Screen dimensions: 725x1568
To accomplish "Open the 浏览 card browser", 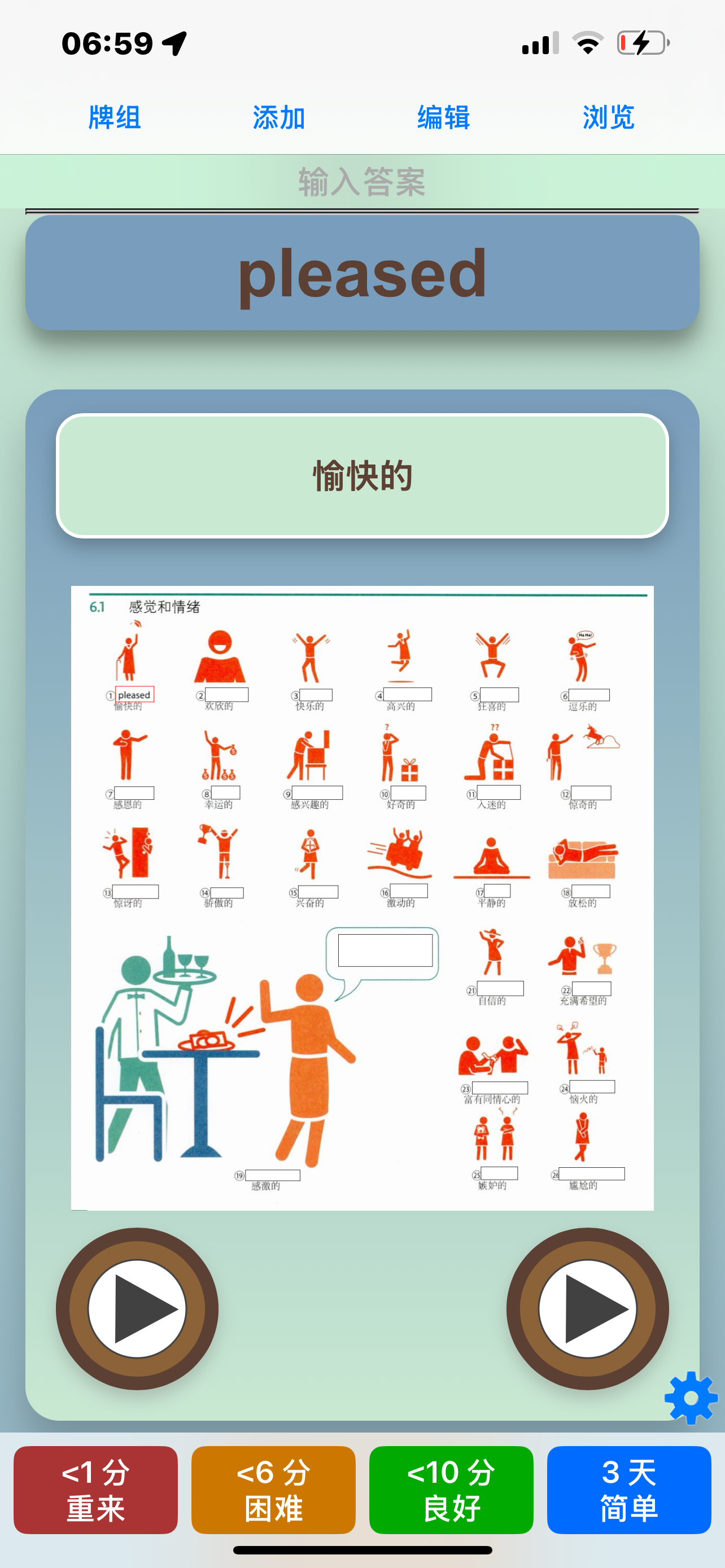I will click(608, 117).
